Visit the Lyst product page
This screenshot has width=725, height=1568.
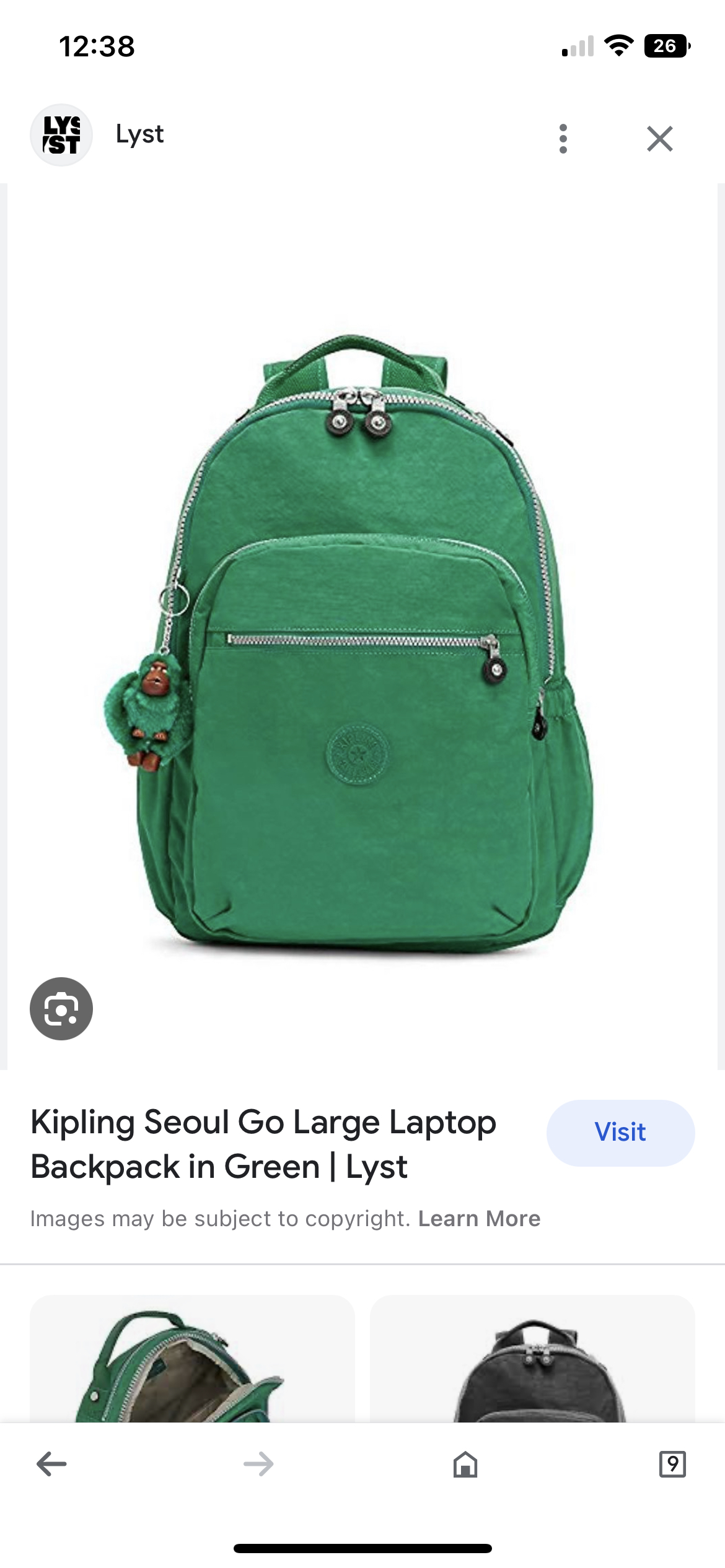tap(620, 1133)
